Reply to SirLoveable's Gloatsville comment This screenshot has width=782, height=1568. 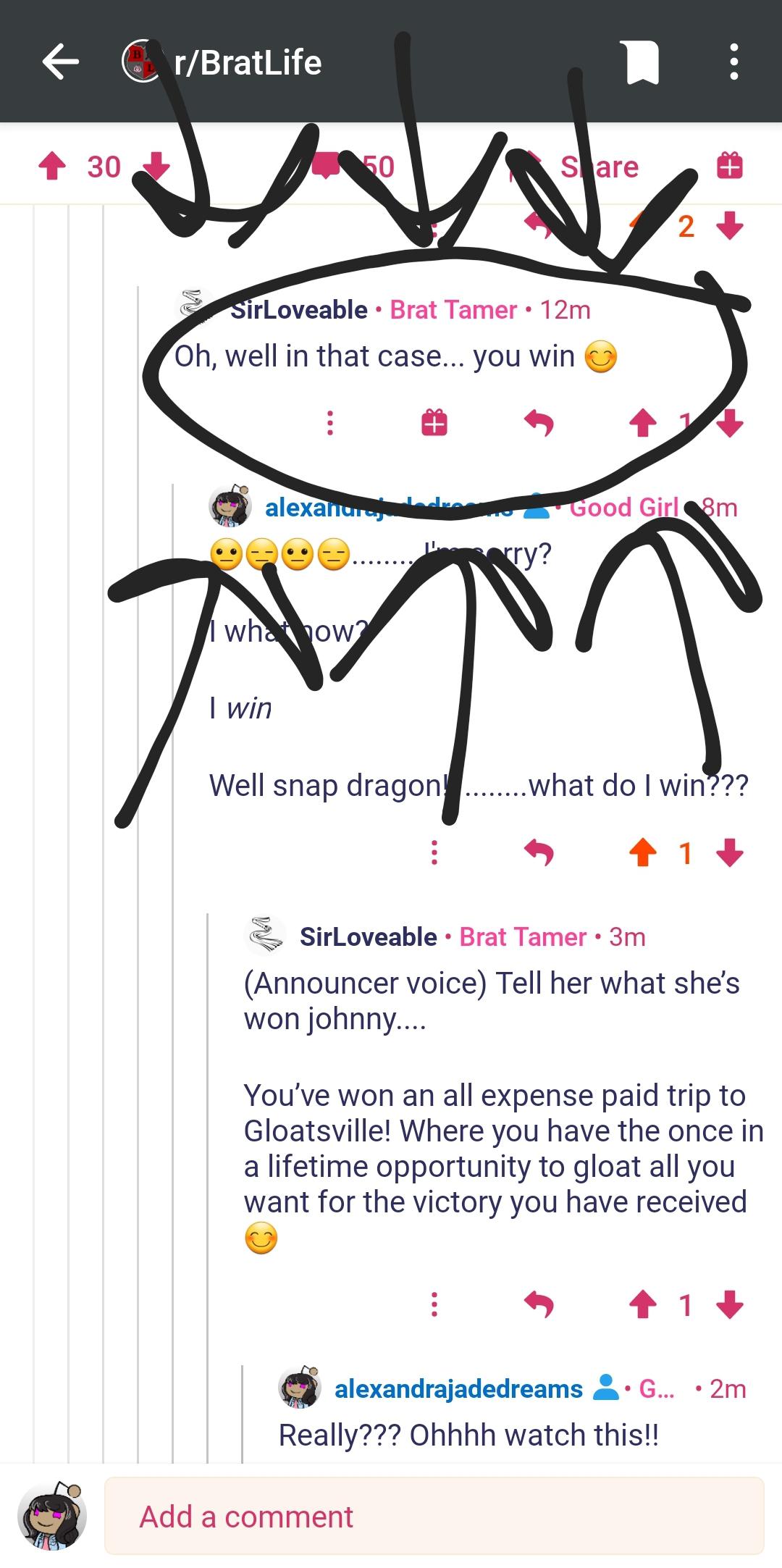click(x=539, y=1304)
